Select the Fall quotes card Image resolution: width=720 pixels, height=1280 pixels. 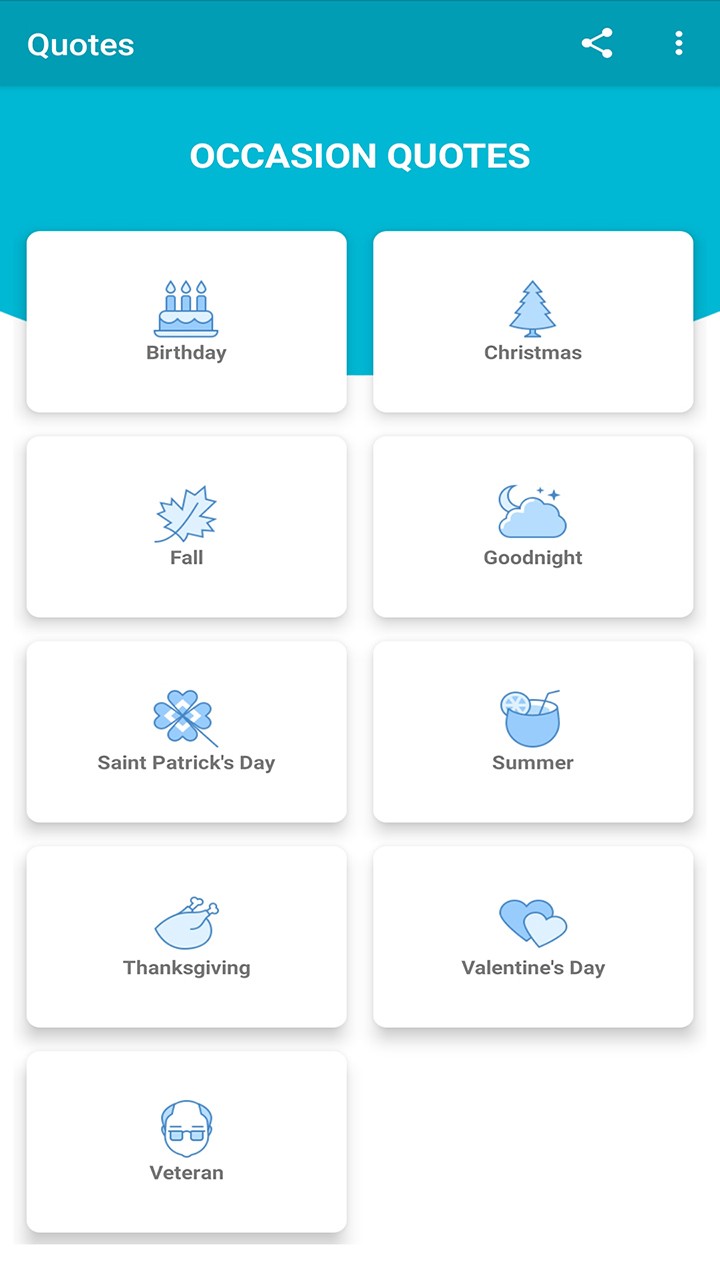click(x=186, y=527)
